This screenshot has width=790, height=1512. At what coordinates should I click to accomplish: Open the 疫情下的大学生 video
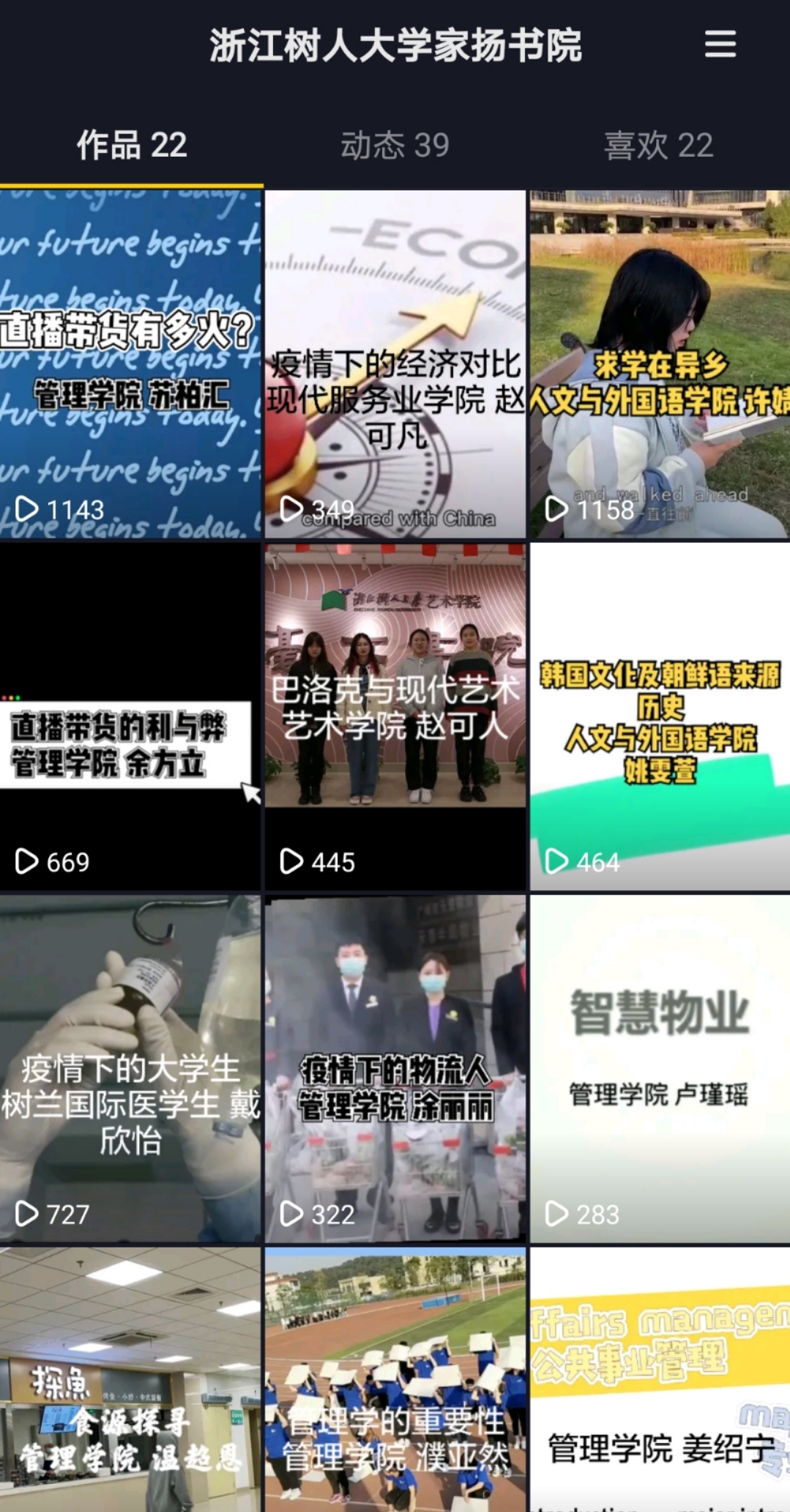pyautogui.click(x=130, y=1068)
